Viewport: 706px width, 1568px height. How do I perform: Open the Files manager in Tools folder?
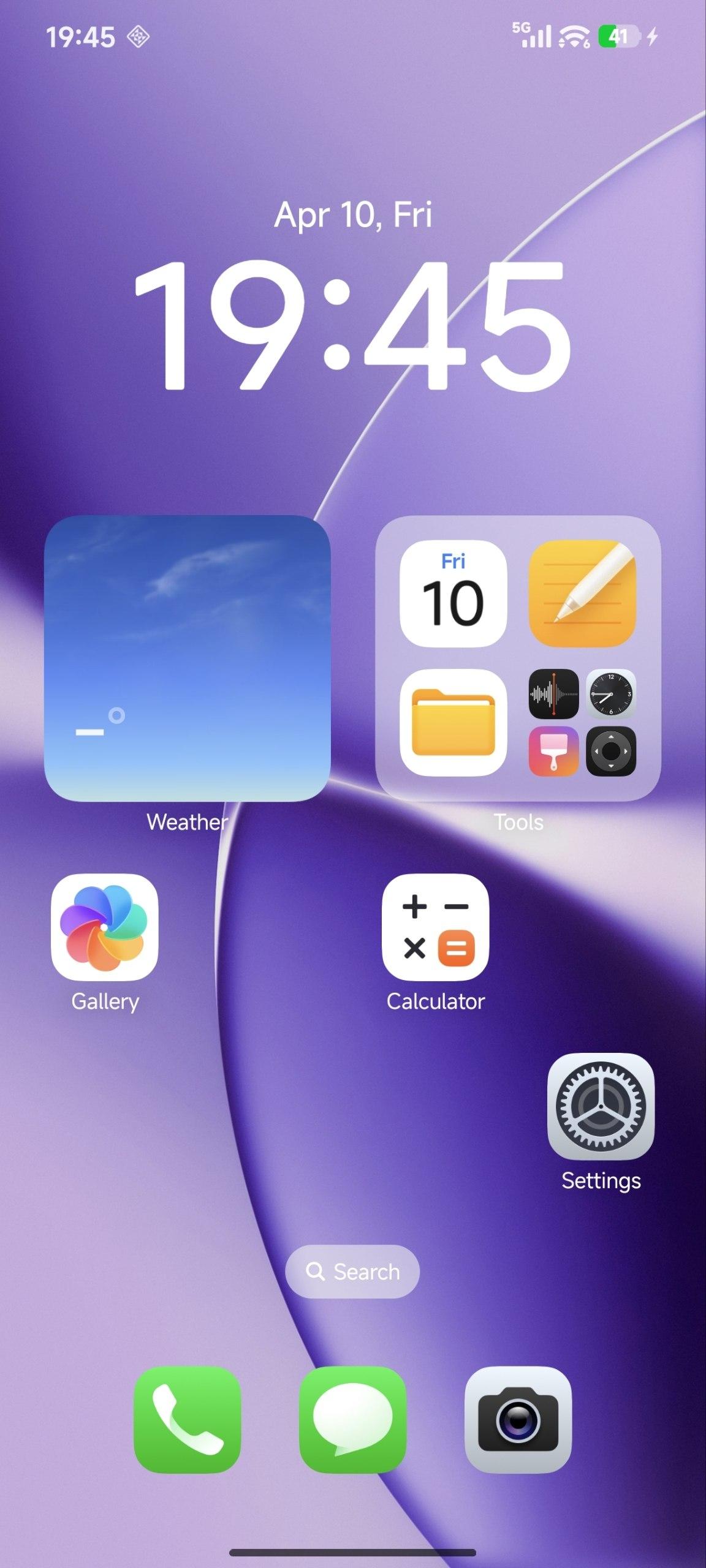tap(453, 722)
